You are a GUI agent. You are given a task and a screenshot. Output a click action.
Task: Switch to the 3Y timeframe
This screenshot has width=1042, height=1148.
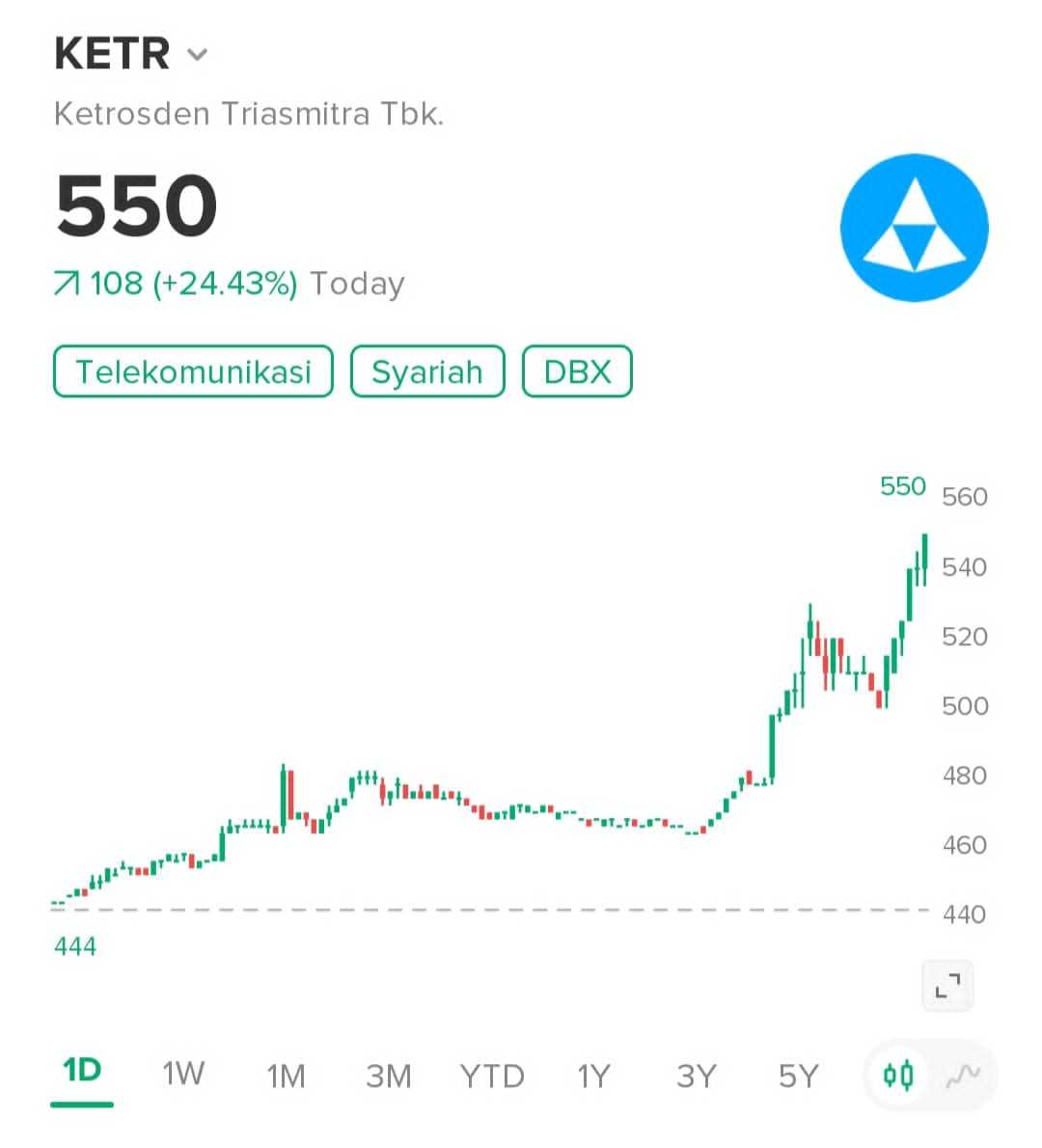(x=696, y=1075)
